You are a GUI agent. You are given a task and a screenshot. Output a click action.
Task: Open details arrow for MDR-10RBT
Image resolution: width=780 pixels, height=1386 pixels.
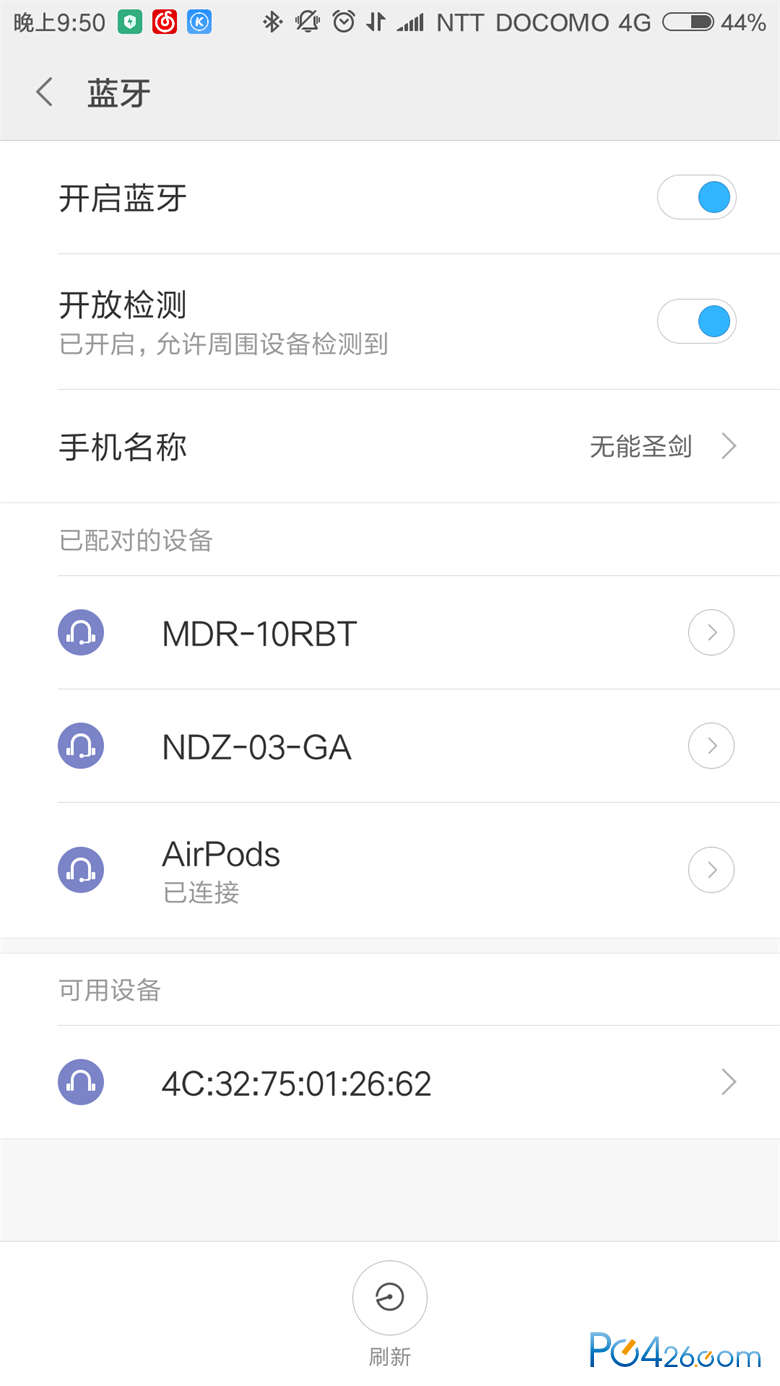(x=711, y=633)
